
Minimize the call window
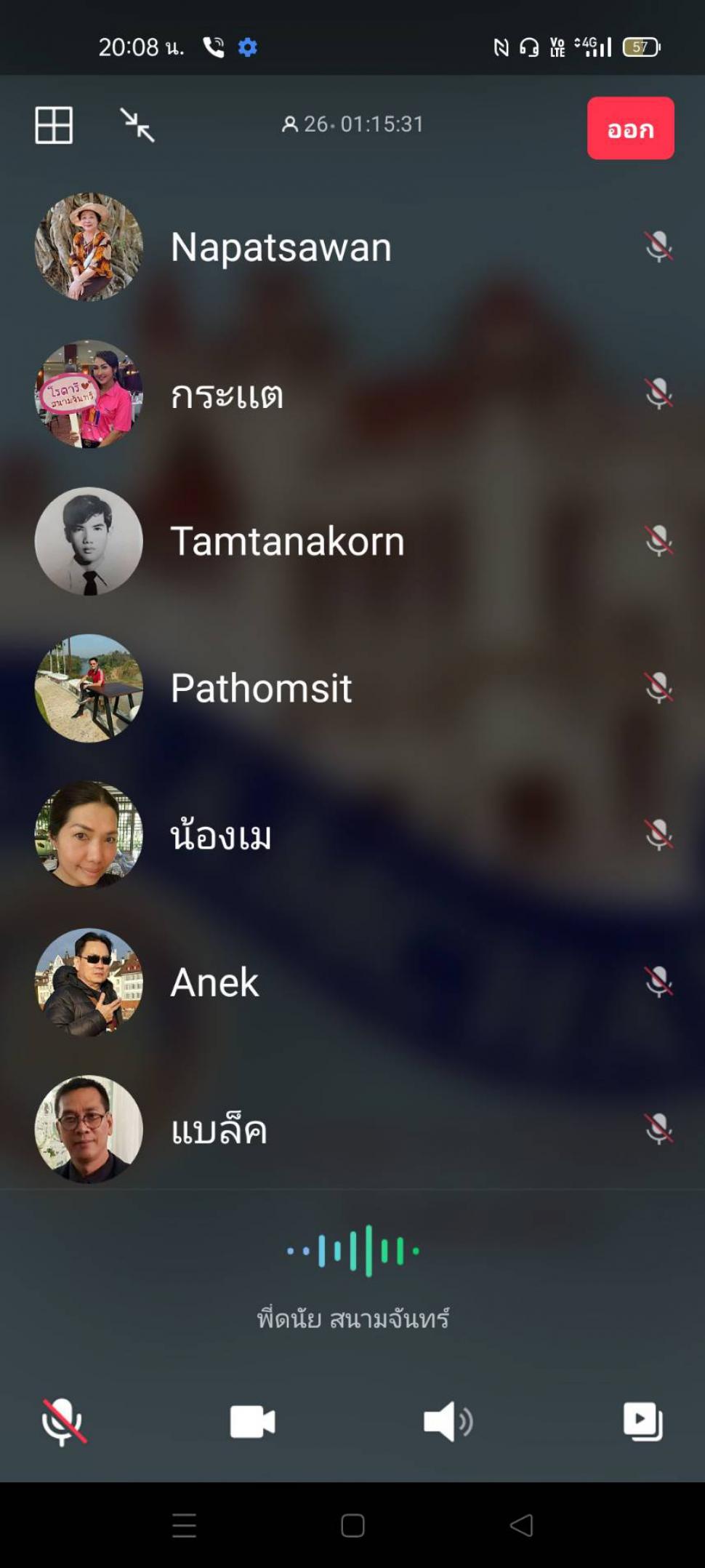coord(137,125)
